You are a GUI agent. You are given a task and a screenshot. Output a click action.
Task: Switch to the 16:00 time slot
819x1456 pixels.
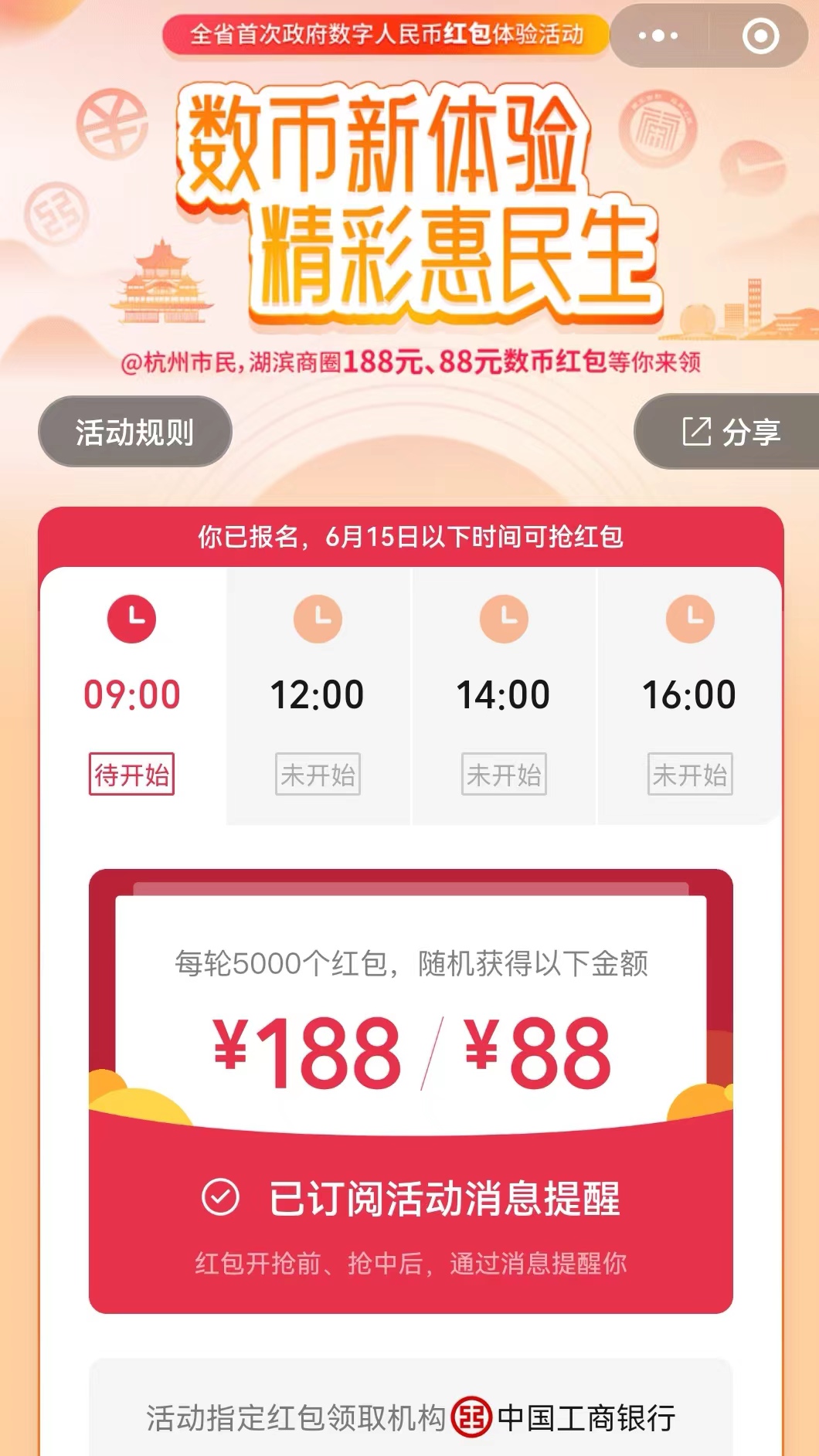[x=689, y=694]
